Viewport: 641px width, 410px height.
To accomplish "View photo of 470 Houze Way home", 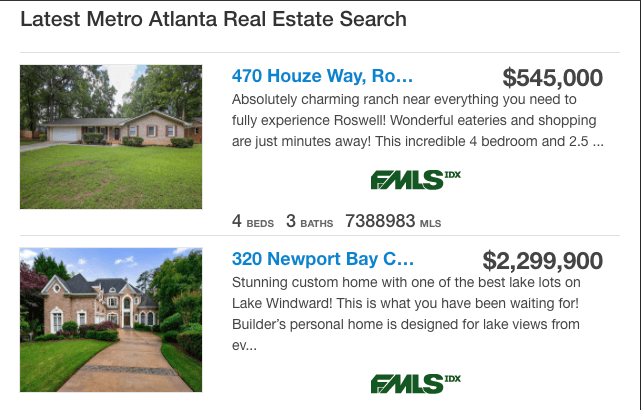I will click(111, 136).
